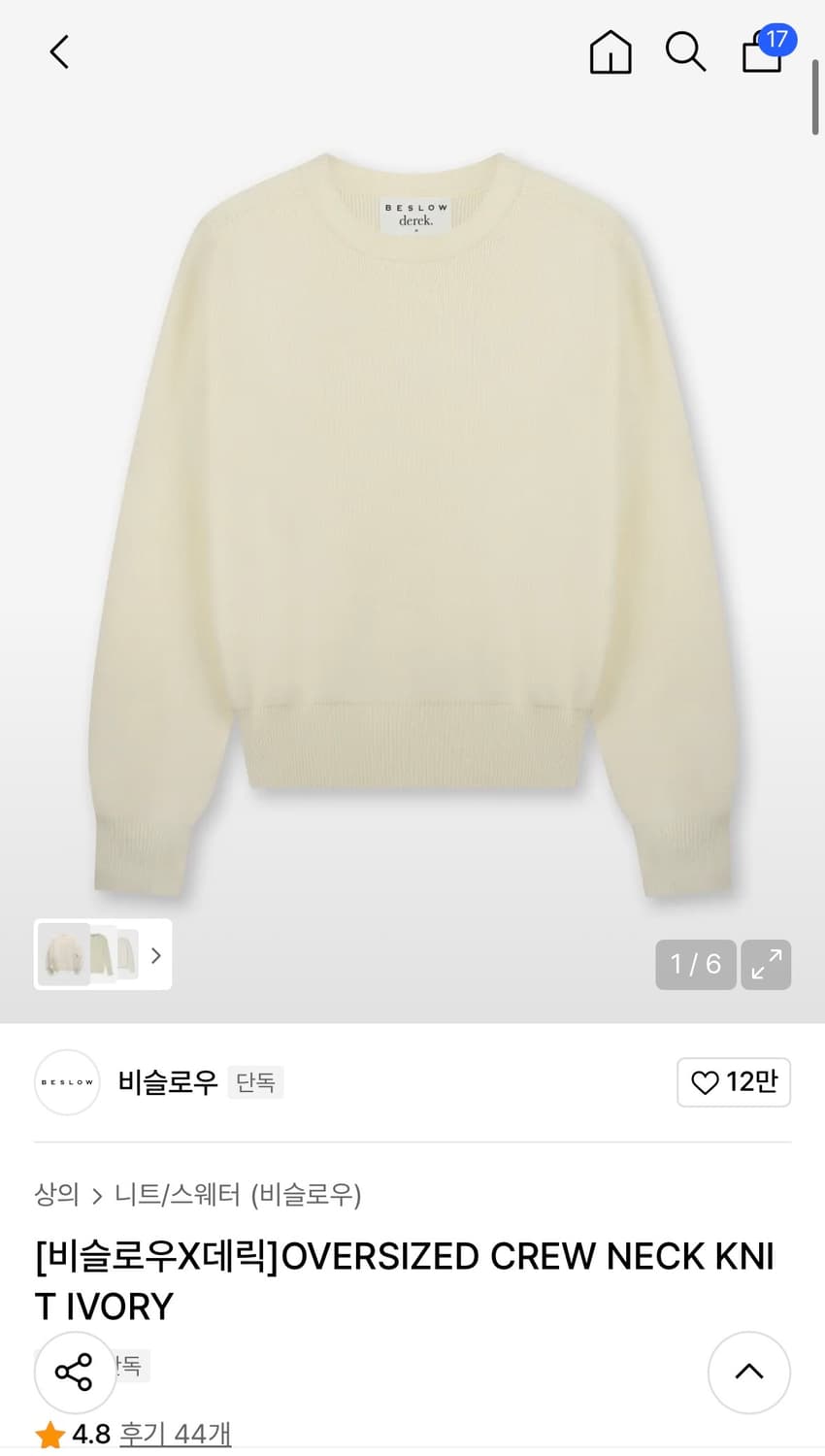Open the fullscreen image viewer icon
Screen dimensions: 825x1456
pos(766,964)
